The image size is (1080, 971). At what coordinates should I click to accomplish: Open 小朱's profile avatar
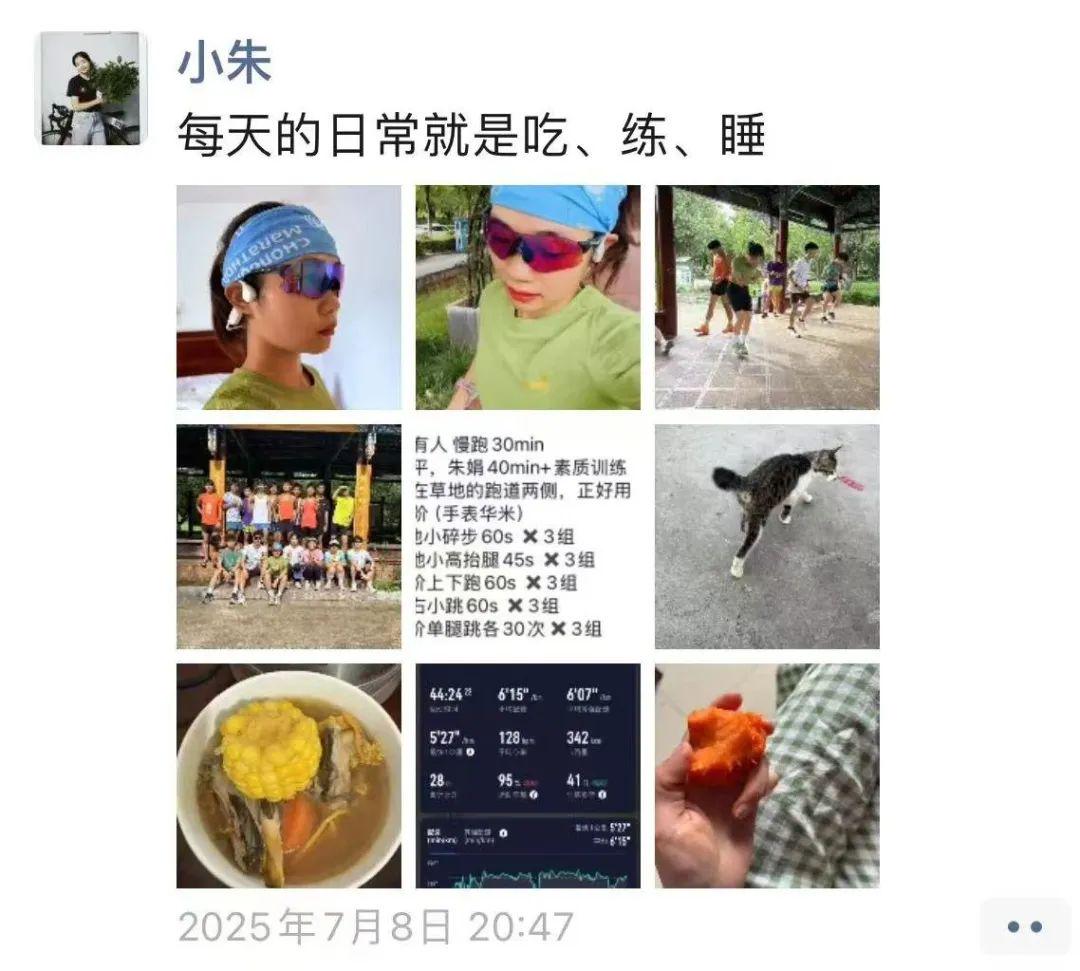click(92, 88)
